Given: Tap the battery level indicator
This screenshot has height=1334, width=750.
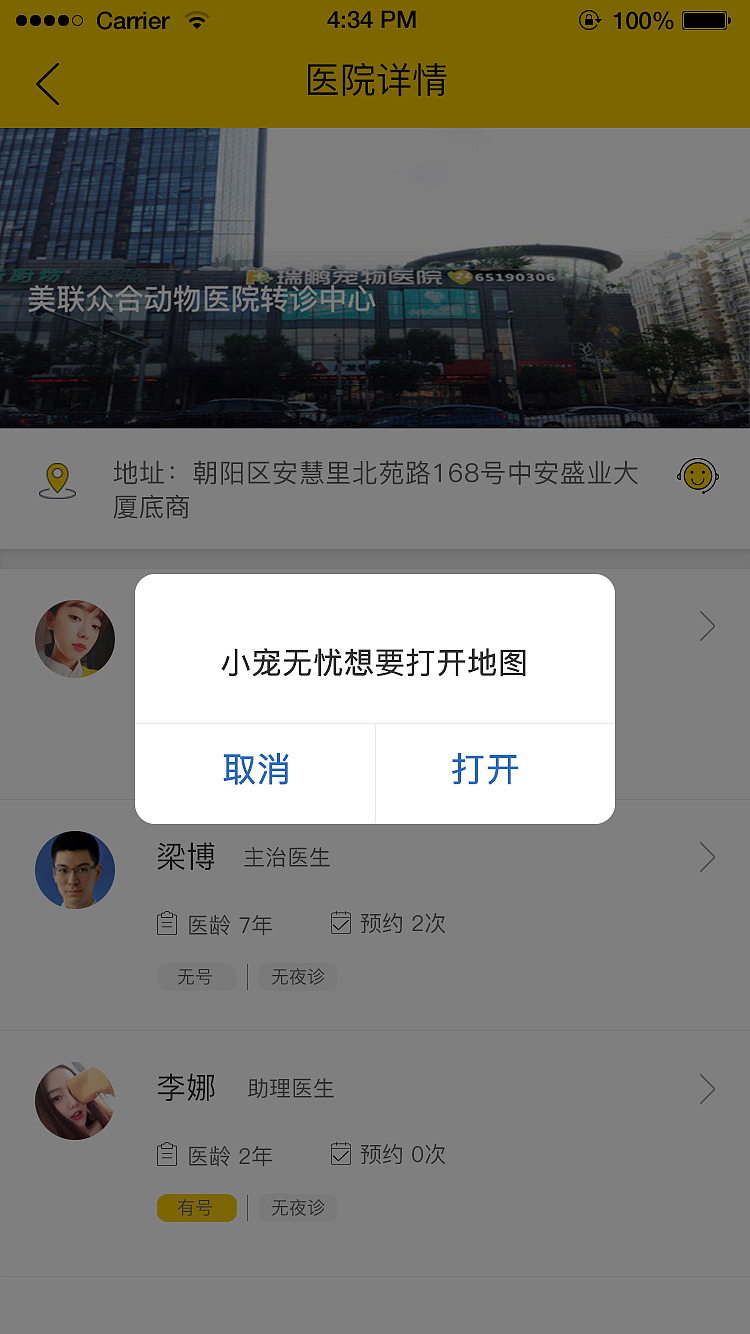Looking at the screenshot, I should pyautogui.click(x=706, y=18).
